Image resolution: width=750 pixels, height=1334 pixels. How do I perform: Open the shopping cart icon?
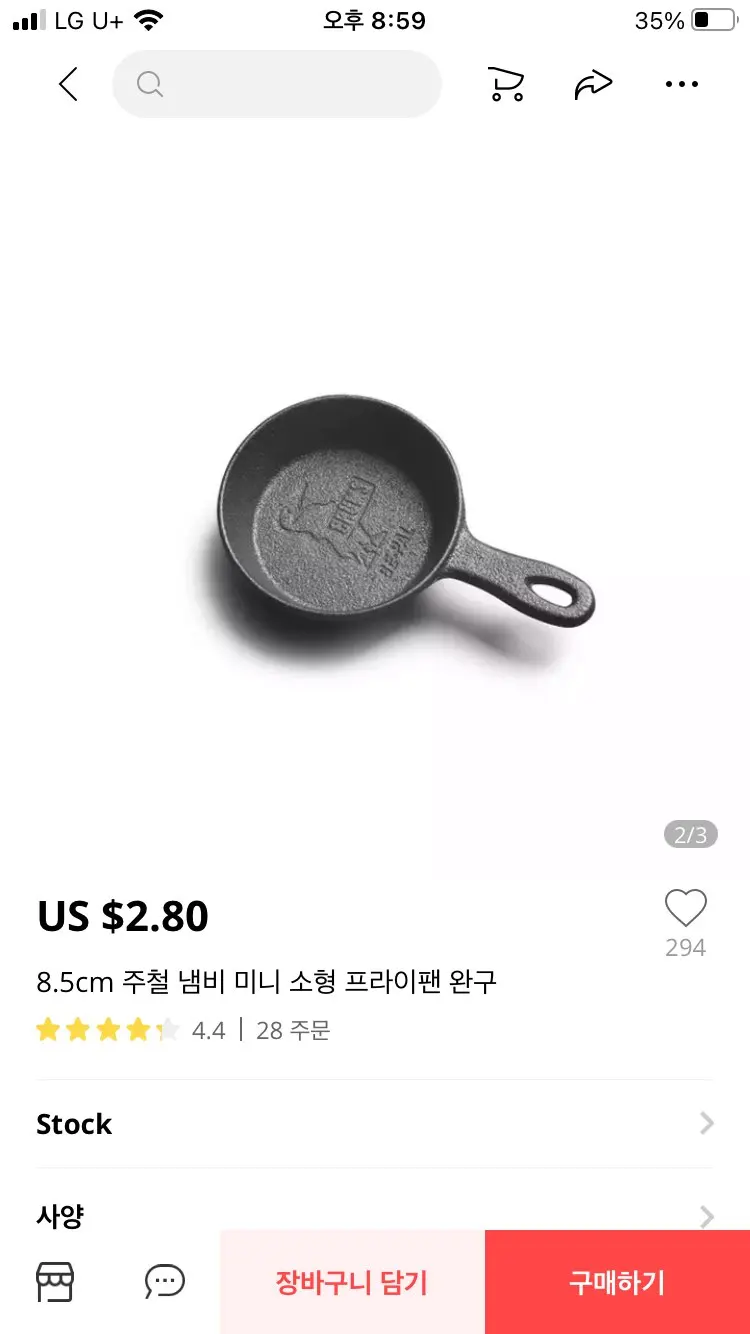pos(506,84)
